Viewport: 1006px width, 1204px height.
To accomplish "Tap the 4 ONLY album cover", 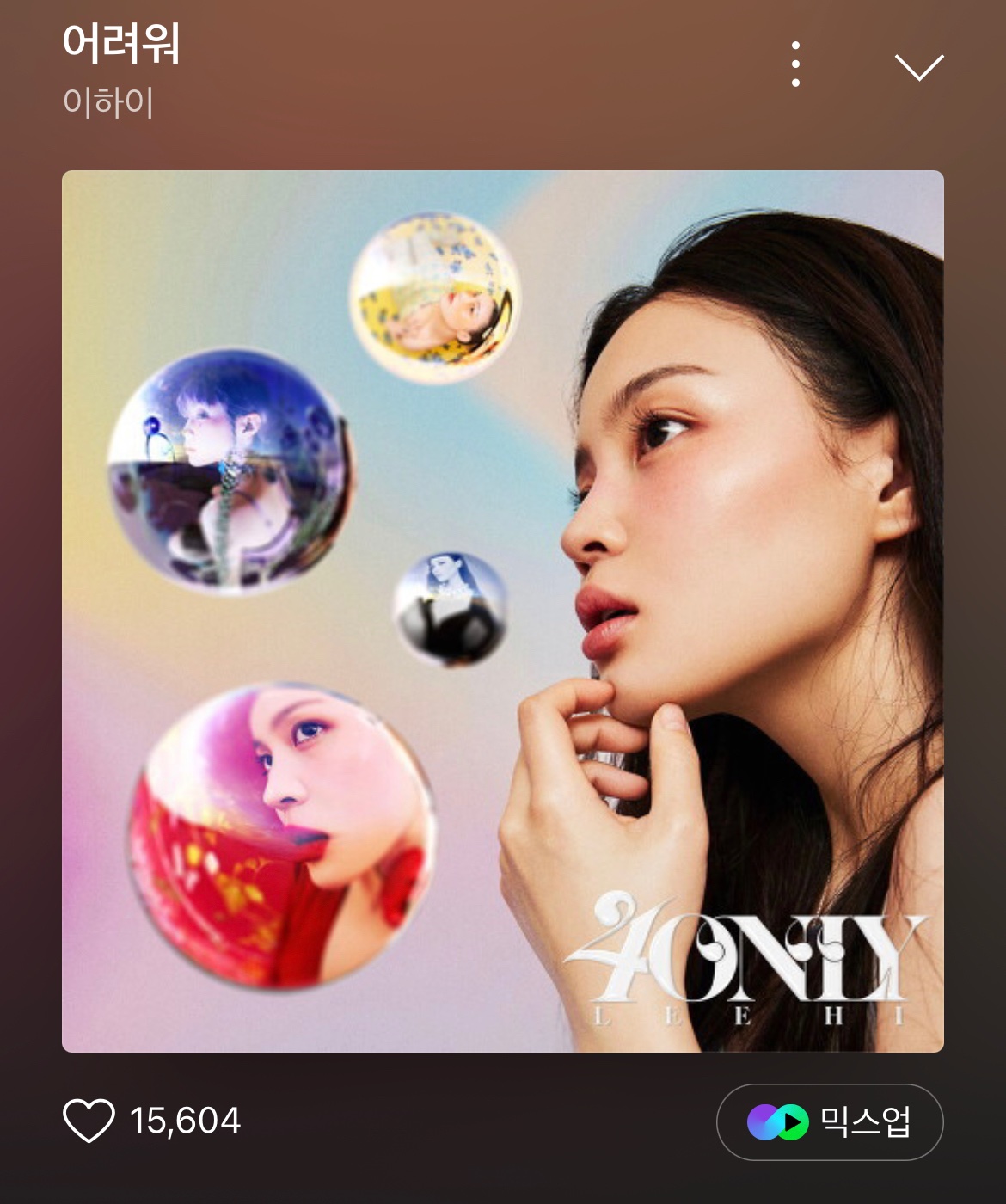I will click(502, 611).
